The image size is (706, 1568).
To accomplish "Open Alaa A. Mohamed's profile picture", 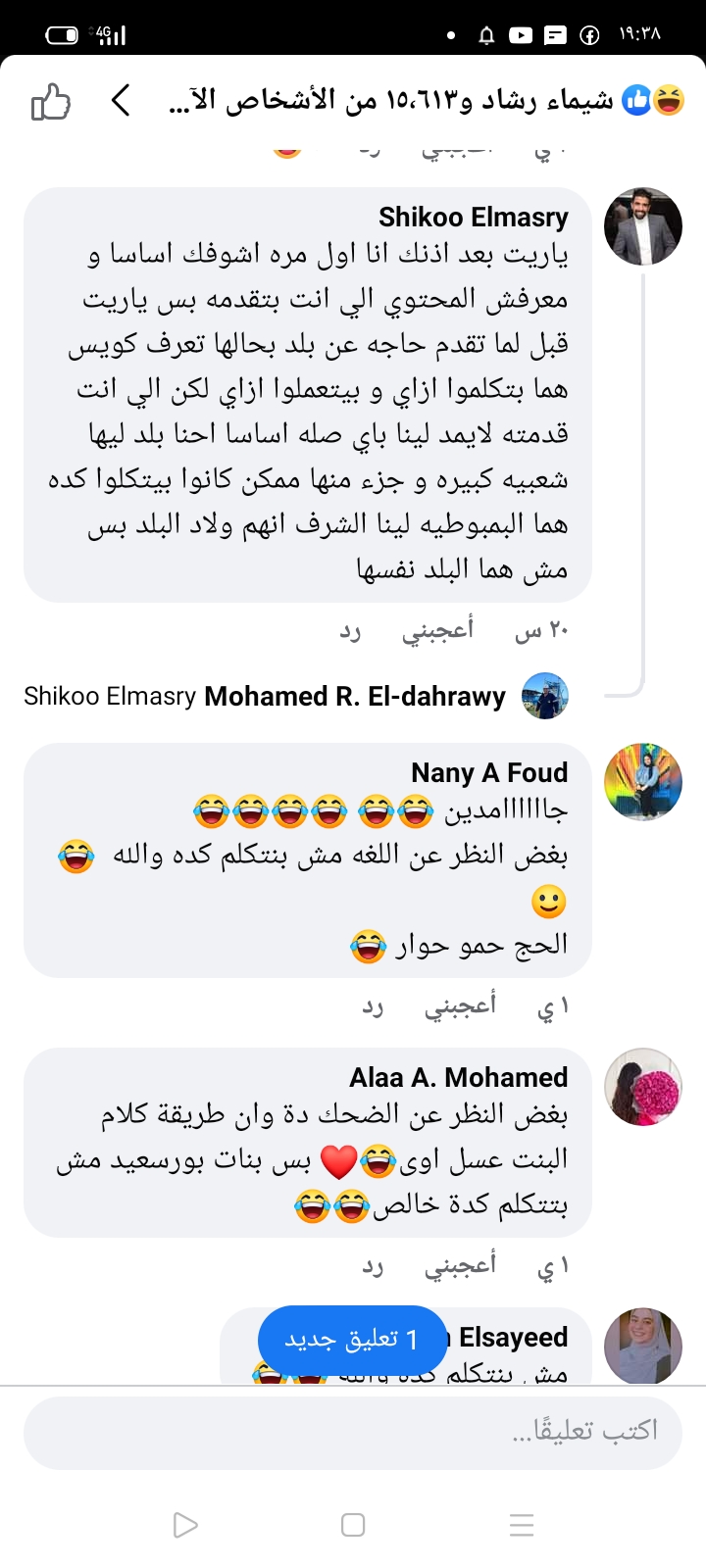I will pyautogui.click(x=642, y=1087).
